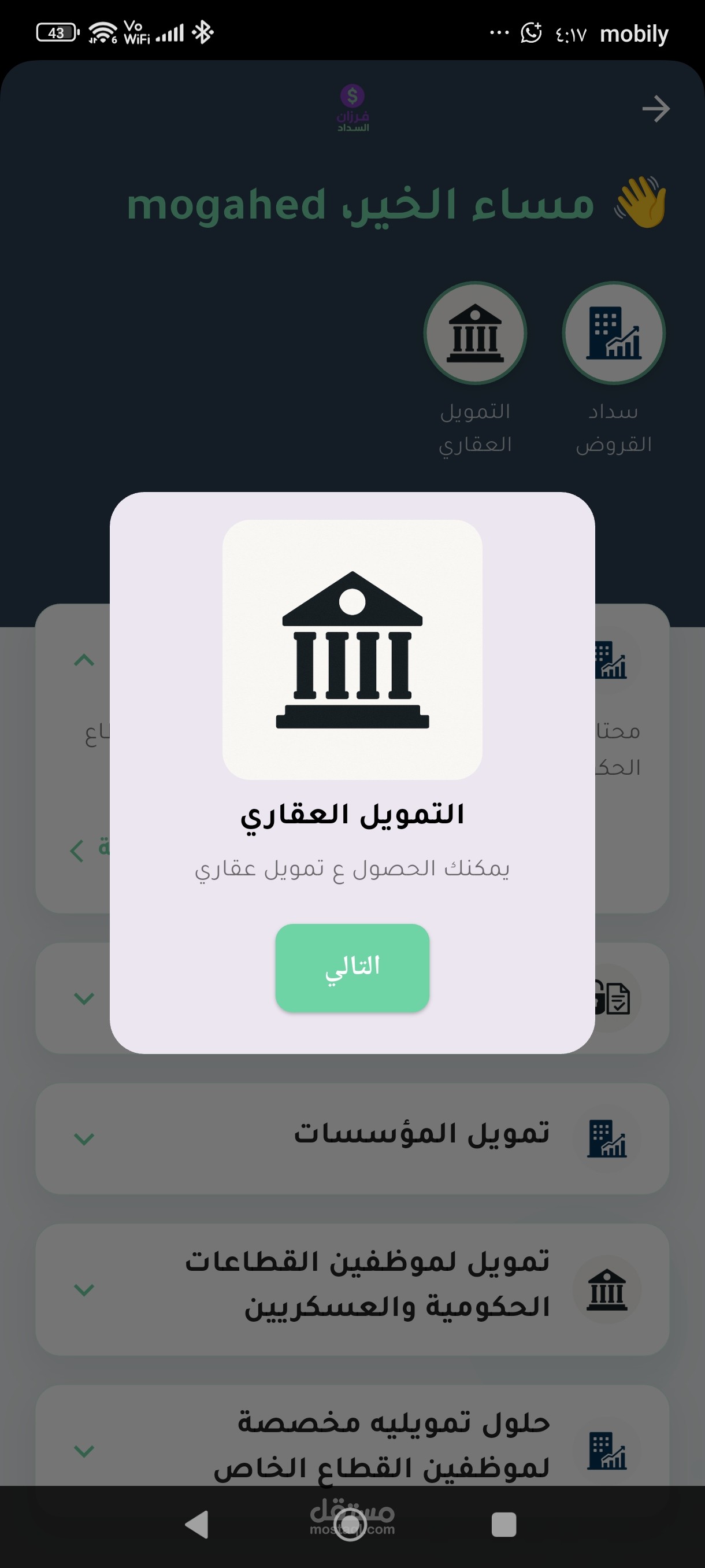Image resolution: width=705 pixels, height=1568 pixels.
Task: Expand the تمويل المؤسسات card
Action: click(x=352, y=1138)
